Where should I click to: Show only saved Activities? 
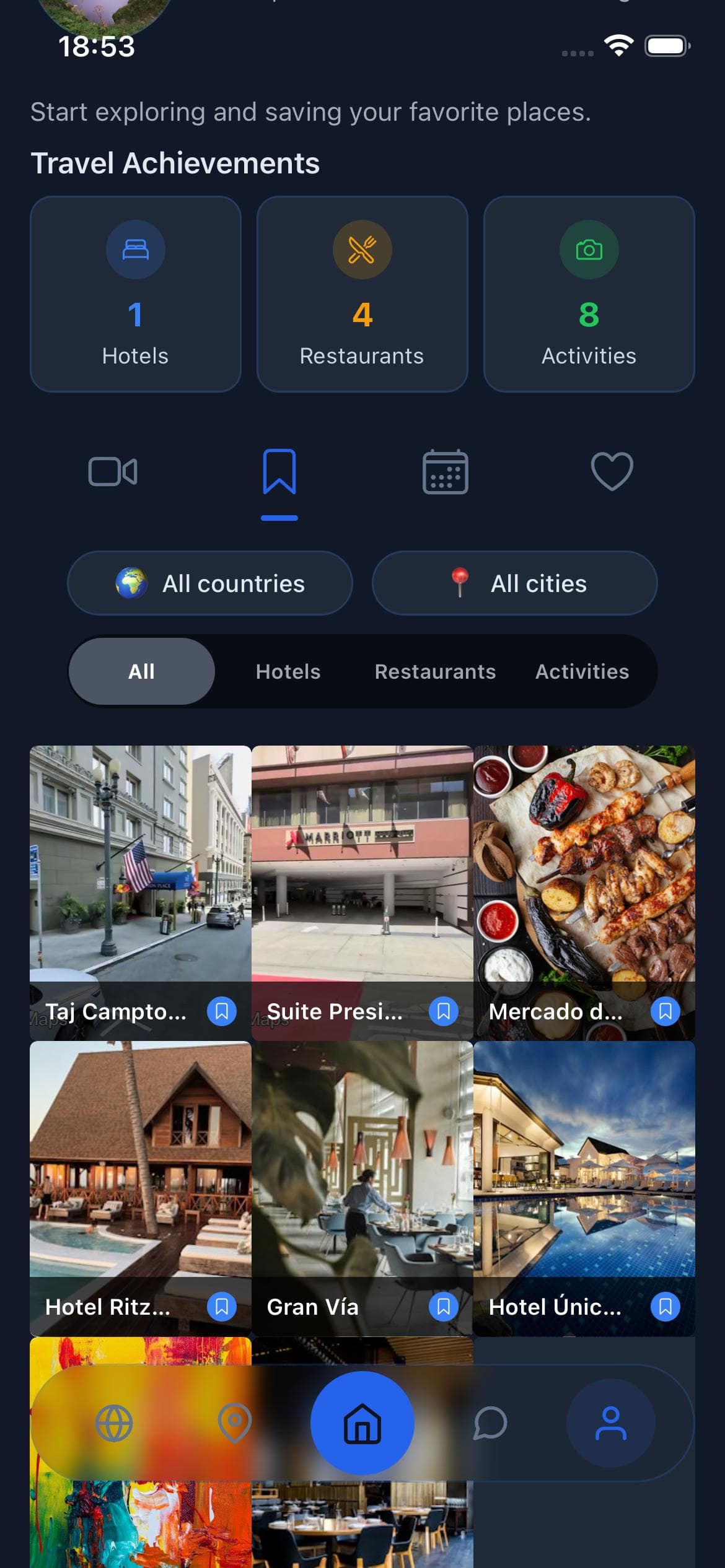(x=582, y=671)
